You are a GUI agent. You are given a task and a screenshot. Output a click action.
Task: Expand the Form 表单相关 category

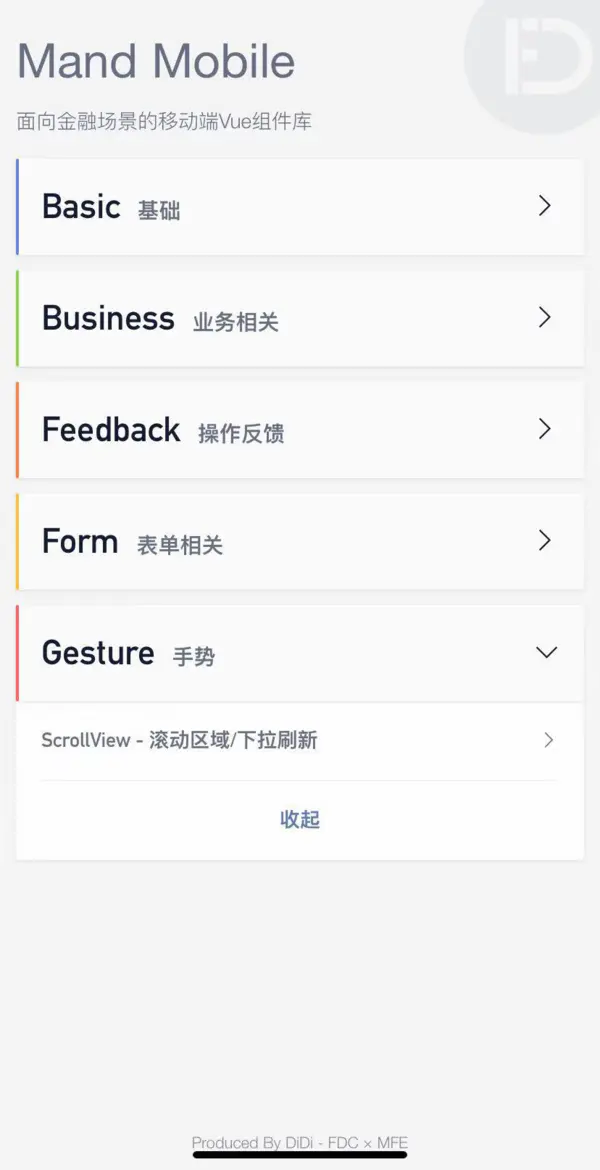300,541
